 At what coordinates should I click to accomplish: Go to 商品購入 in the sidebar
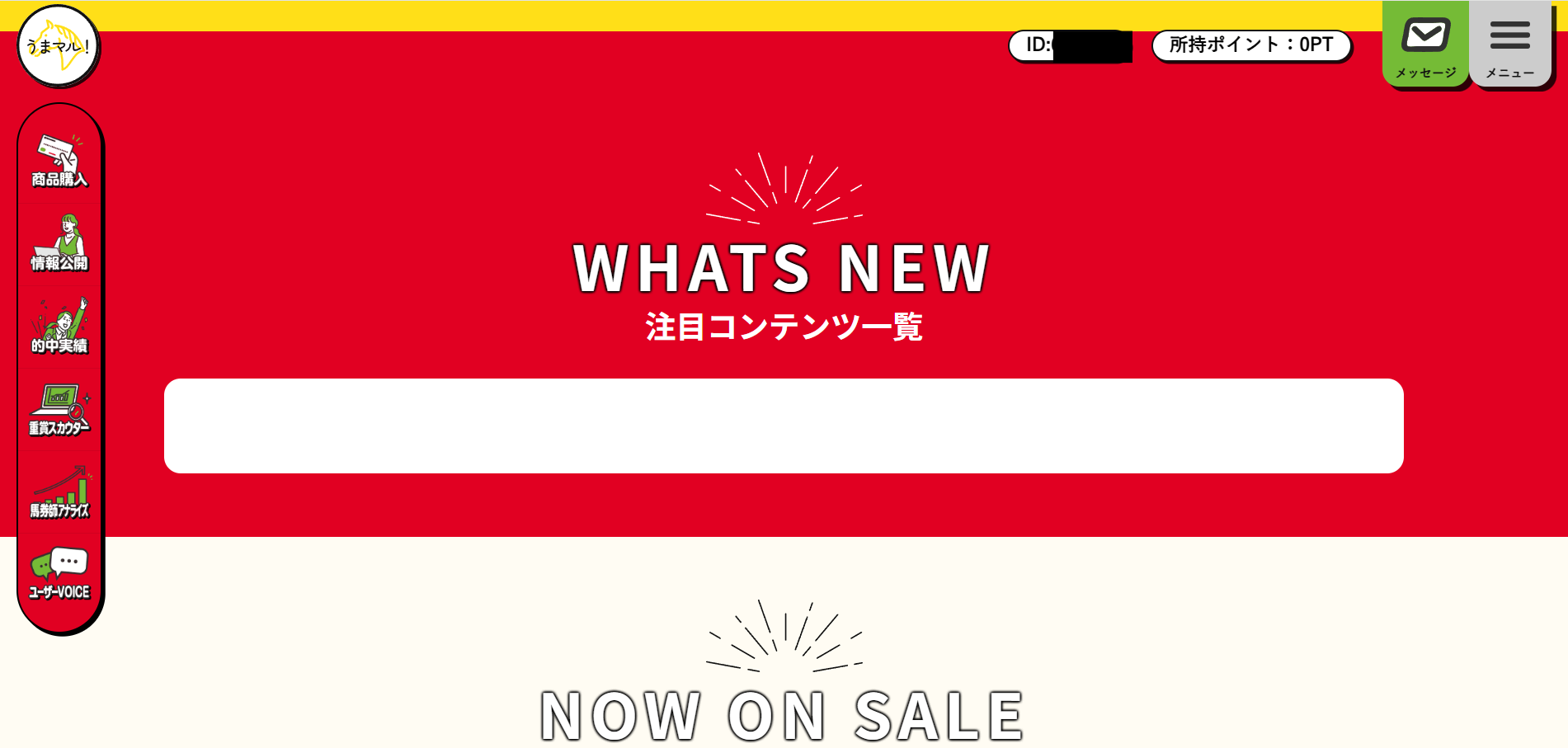(x=59, y=161)
